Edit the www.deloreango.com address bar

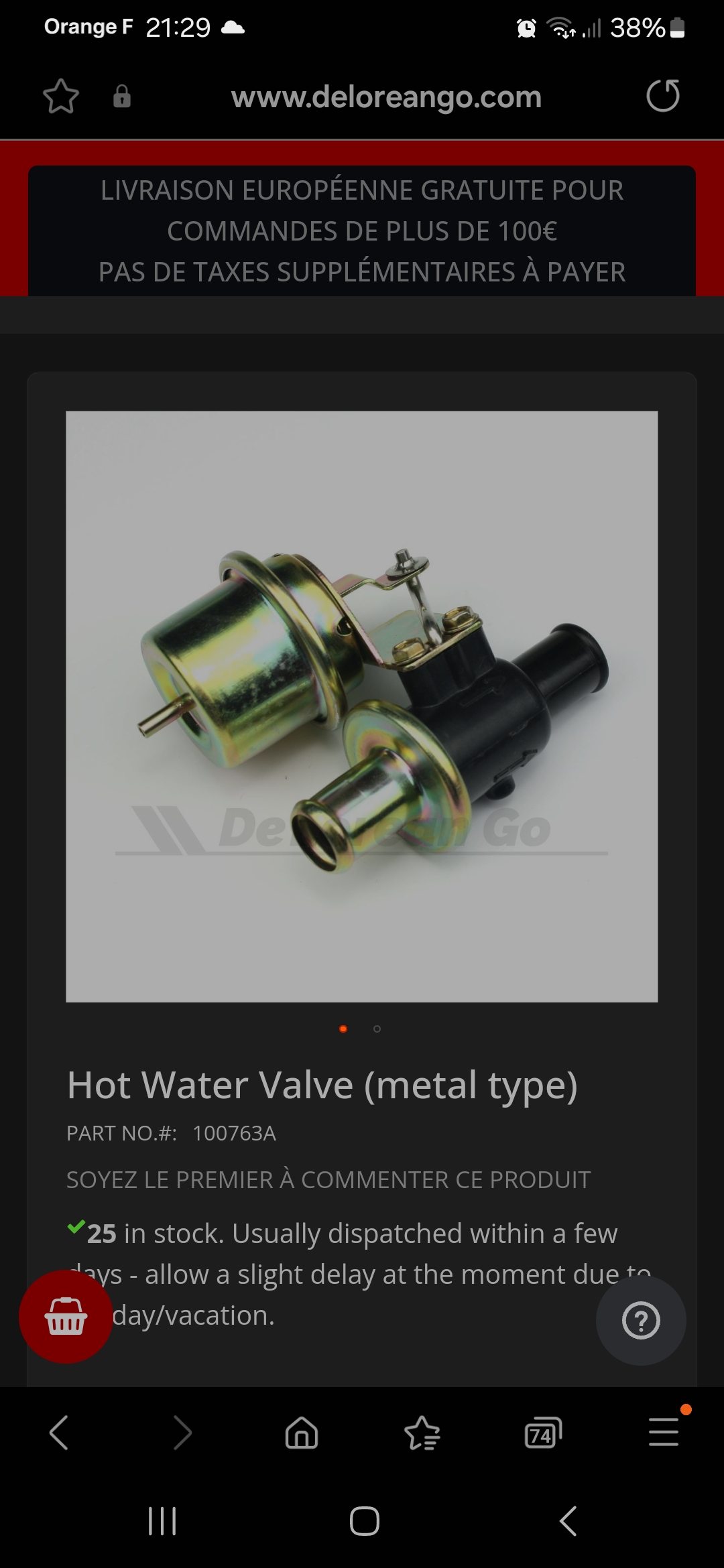pyautogui.click(x=386, y=97)
